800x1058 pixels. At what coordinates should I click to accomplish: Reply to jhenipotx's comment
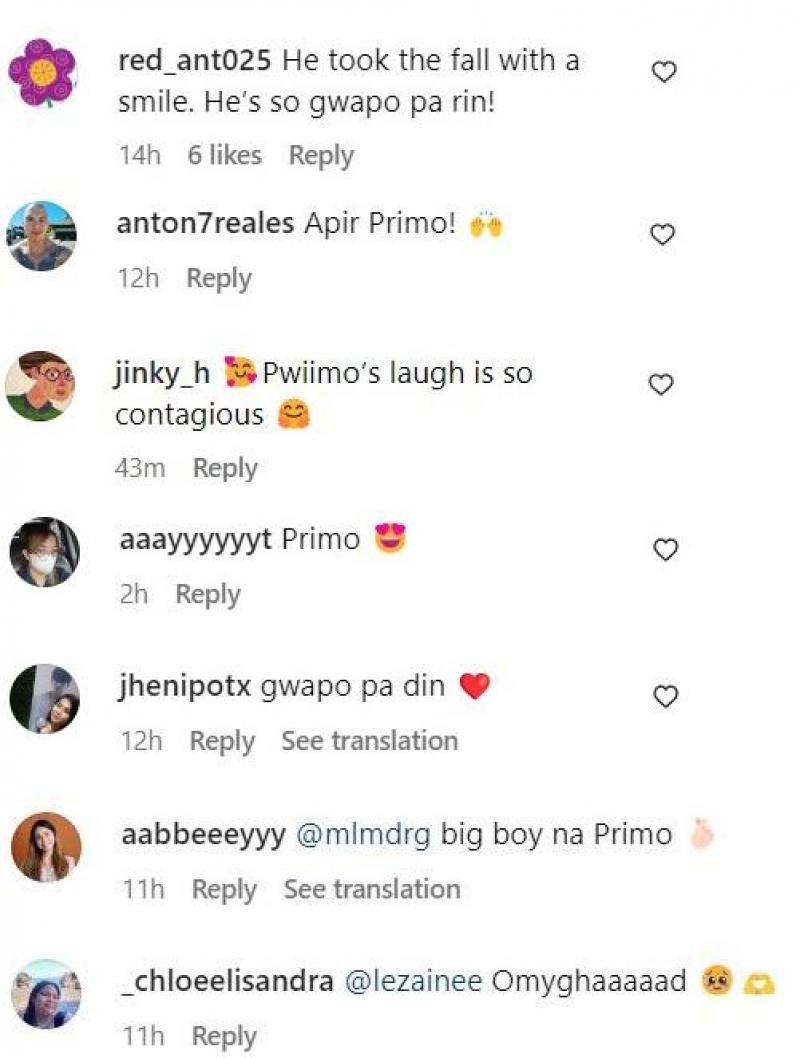[x=222, y=741]
